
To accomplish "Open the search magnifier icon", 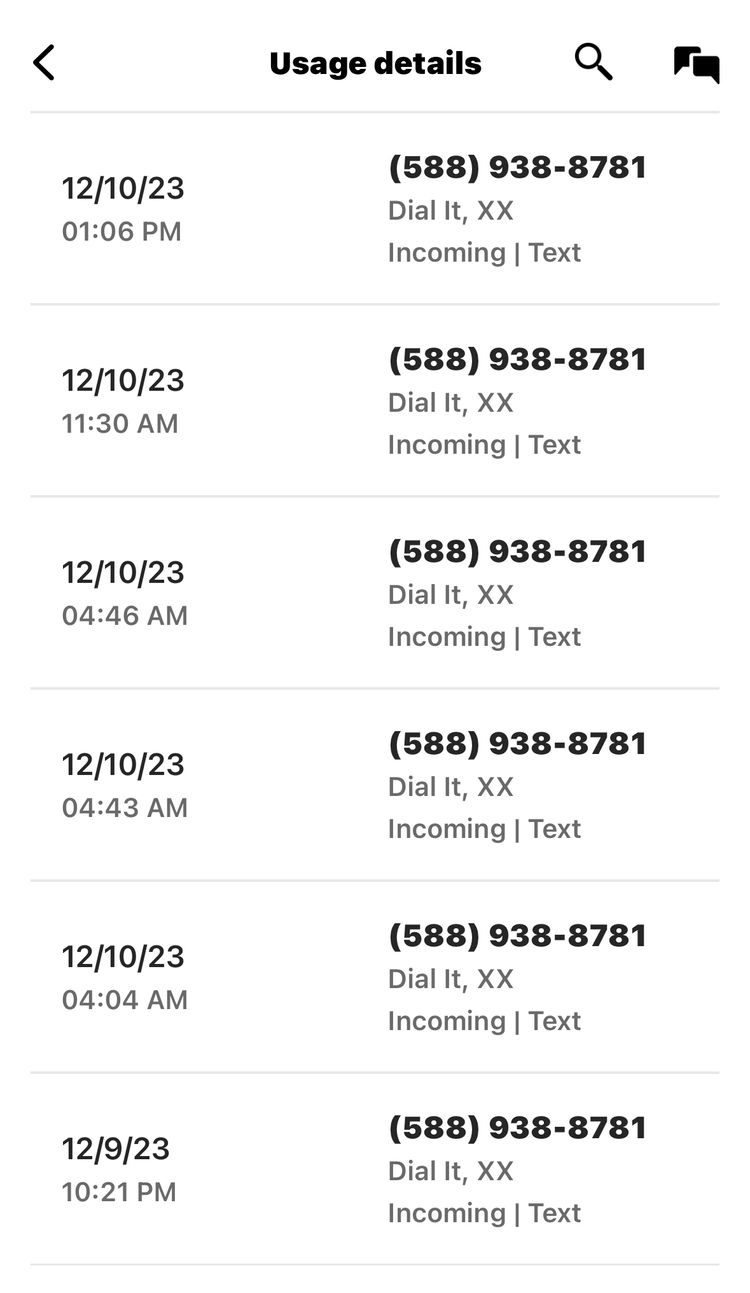I will click(593, 62).
